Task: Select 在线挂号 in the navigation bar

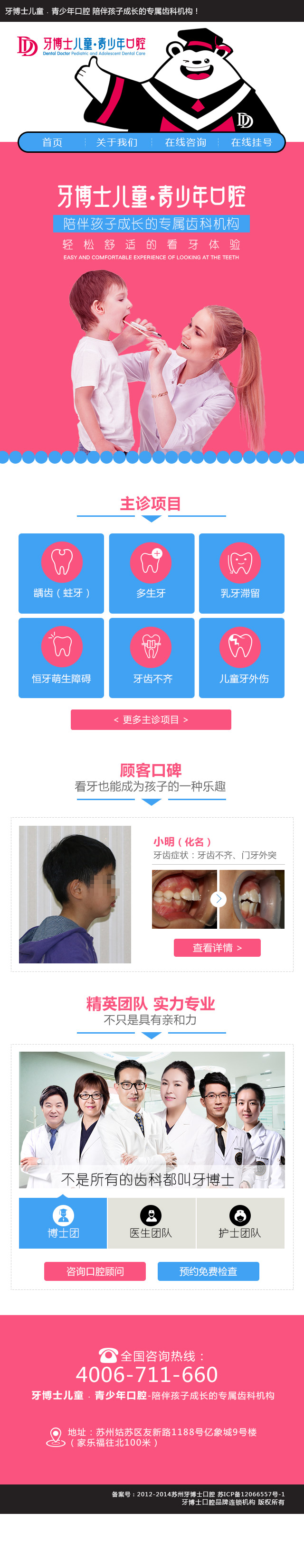Action: [x=251, y=142]
